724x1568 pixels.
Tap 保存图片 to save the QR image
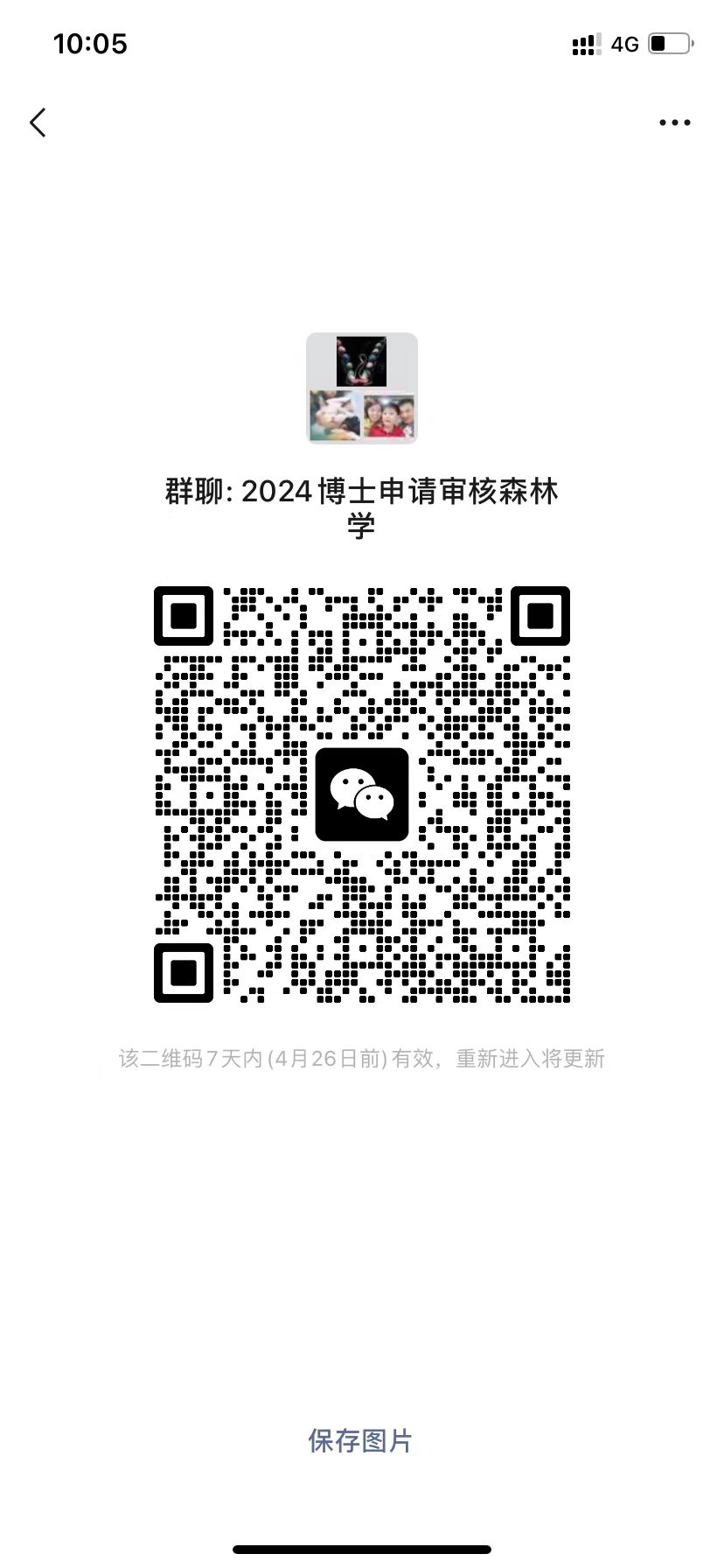360,1440
